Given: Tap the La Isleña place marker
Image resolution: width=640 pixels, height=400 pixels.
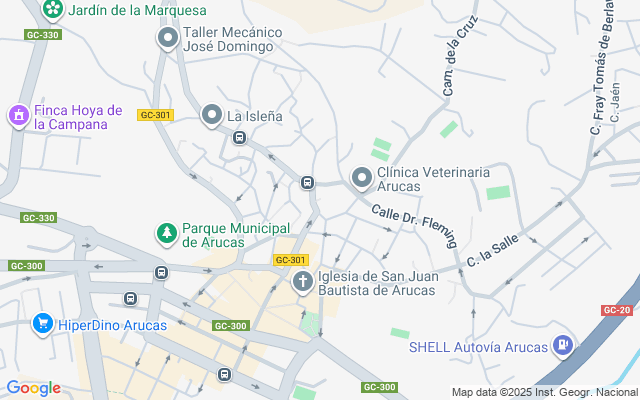Looking at the screenshot, I should [211, 116].
